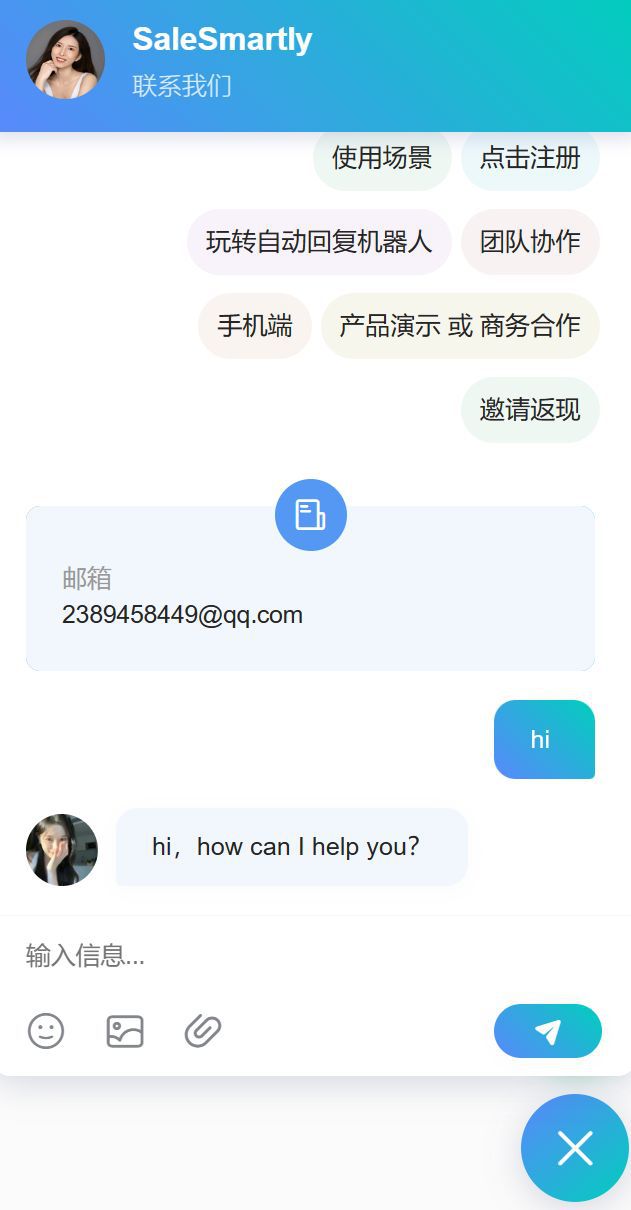Attach an image to the chat
631x1210 pixels.
[125, 1031]
